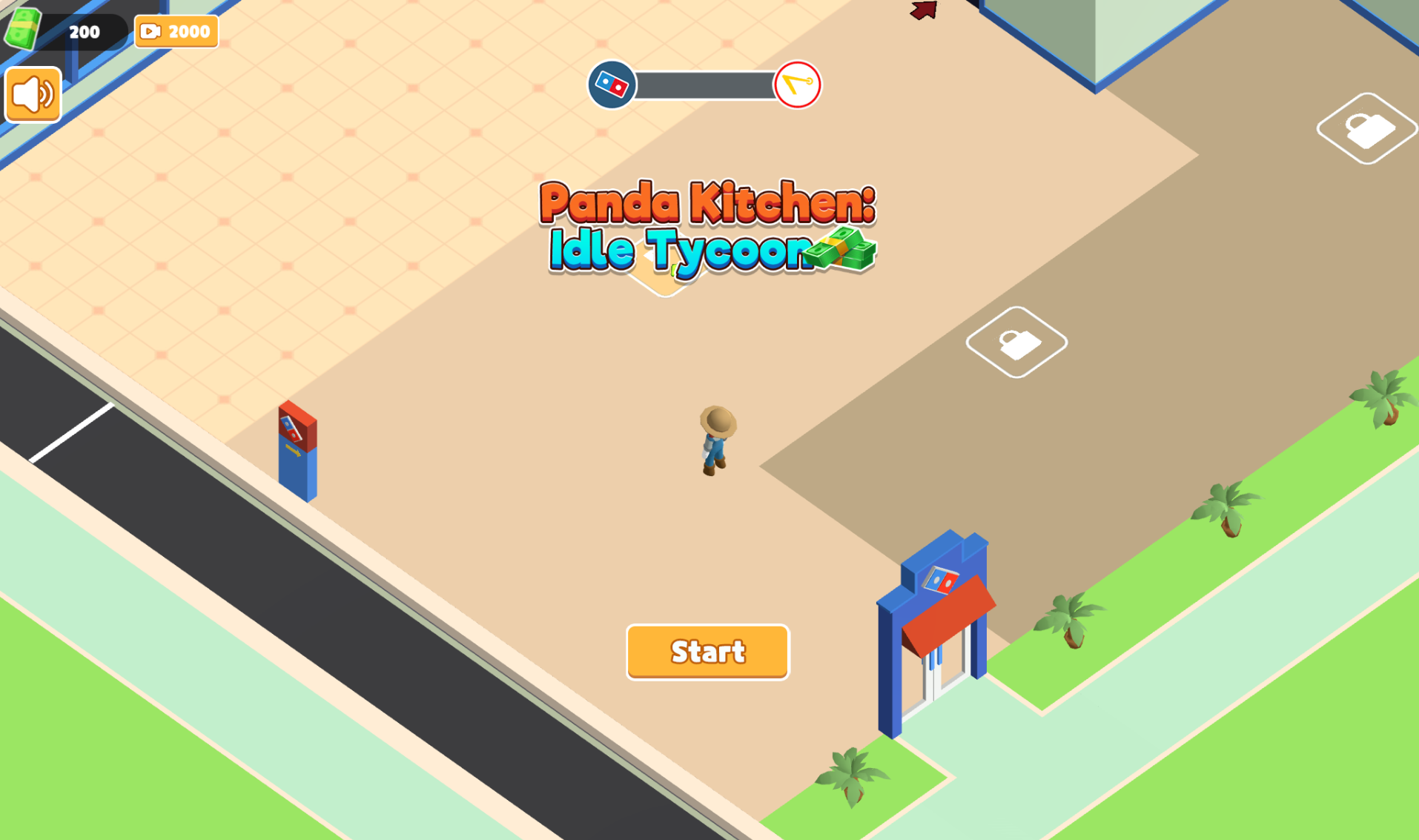Mute the game sound
This screenshot has height=840, width=1419.
point(33,95)
